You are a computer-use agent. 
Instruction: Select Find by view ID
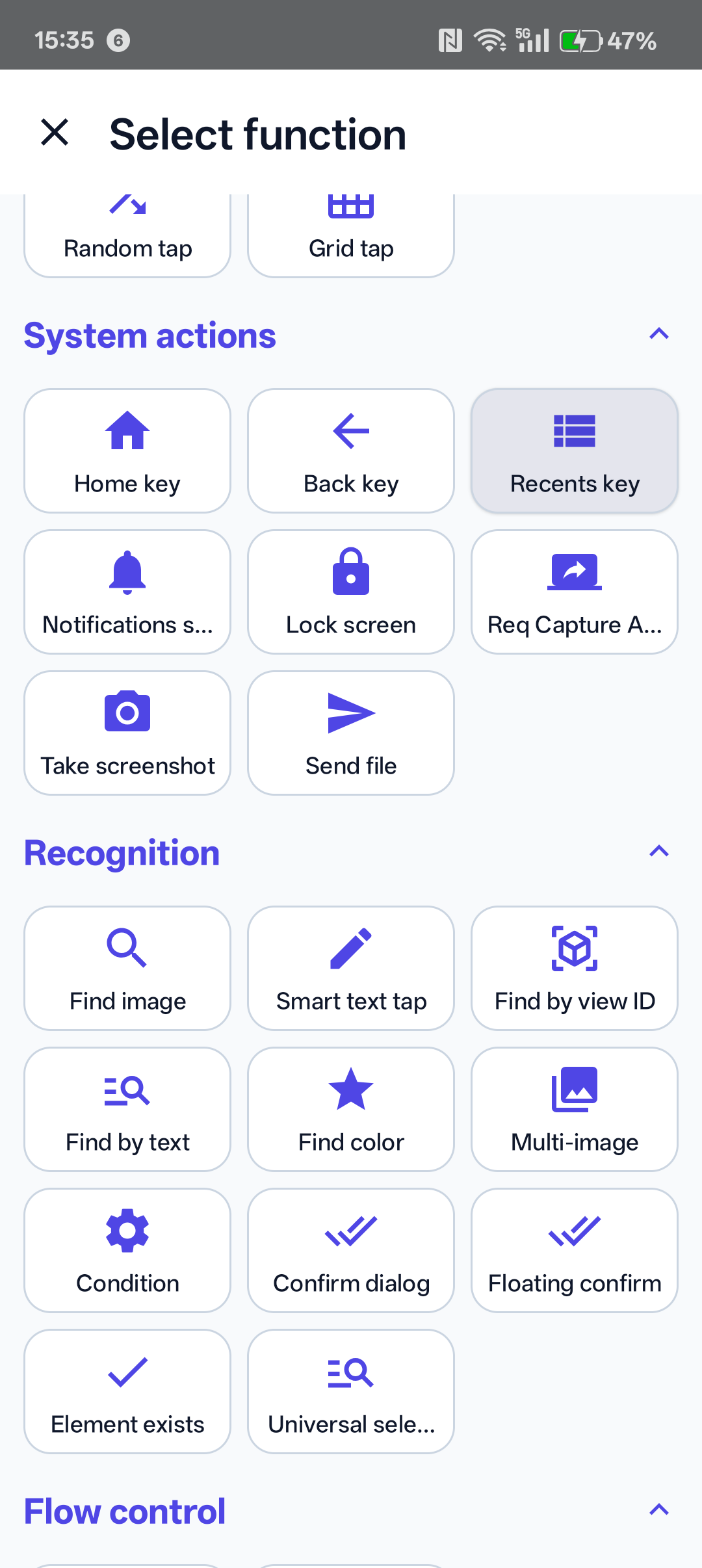tap(574, 968)
